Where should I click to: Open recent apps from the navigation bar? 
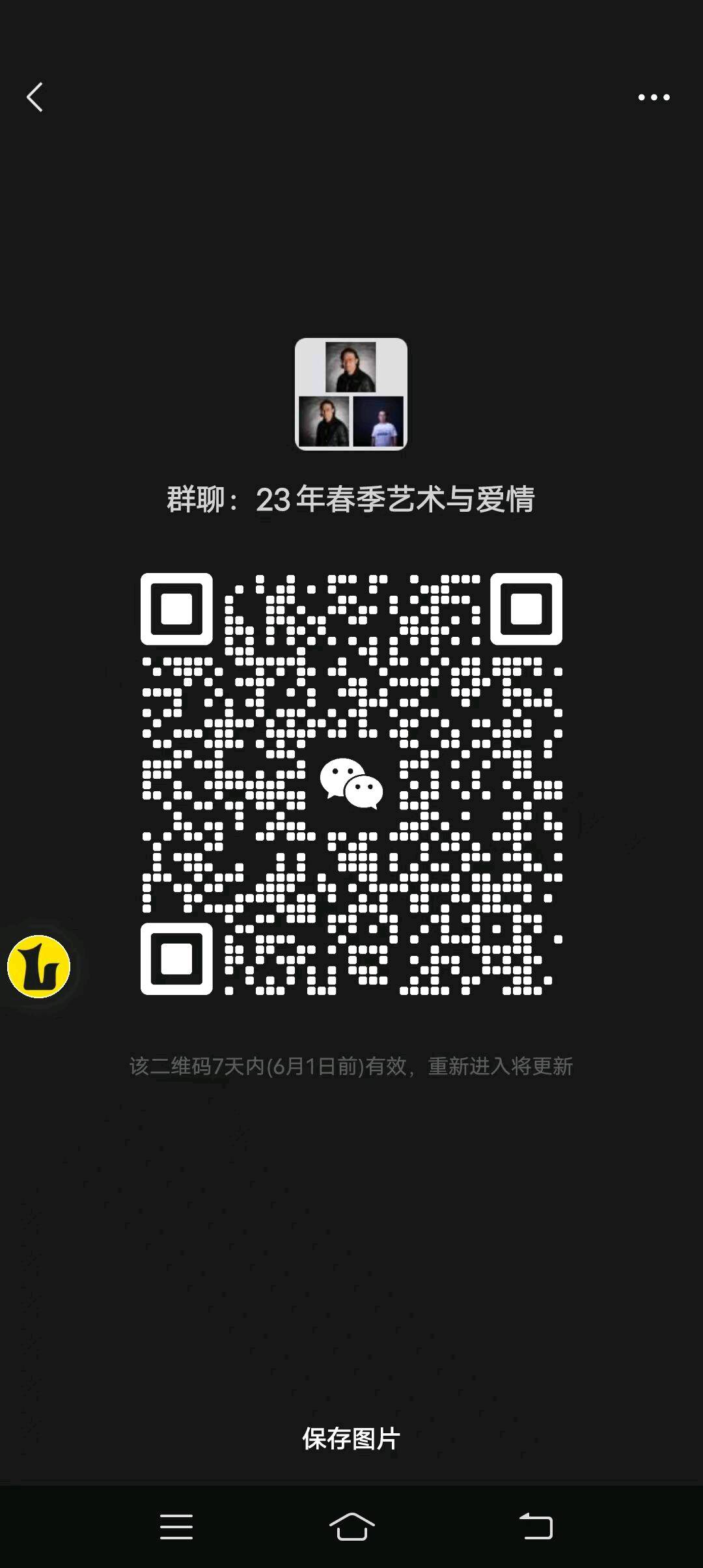(176, 1526)
